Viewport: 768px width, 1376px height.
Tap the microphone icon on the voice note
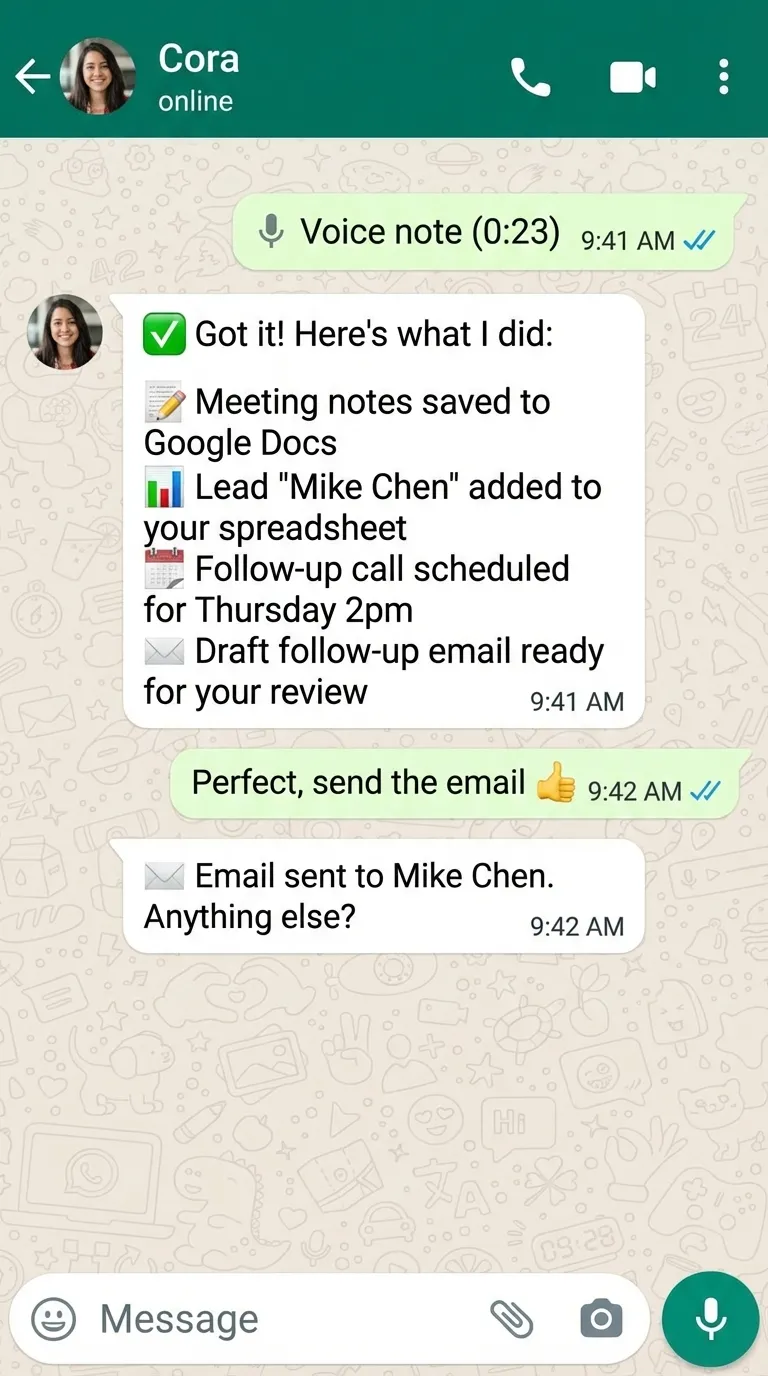[270, 231]
